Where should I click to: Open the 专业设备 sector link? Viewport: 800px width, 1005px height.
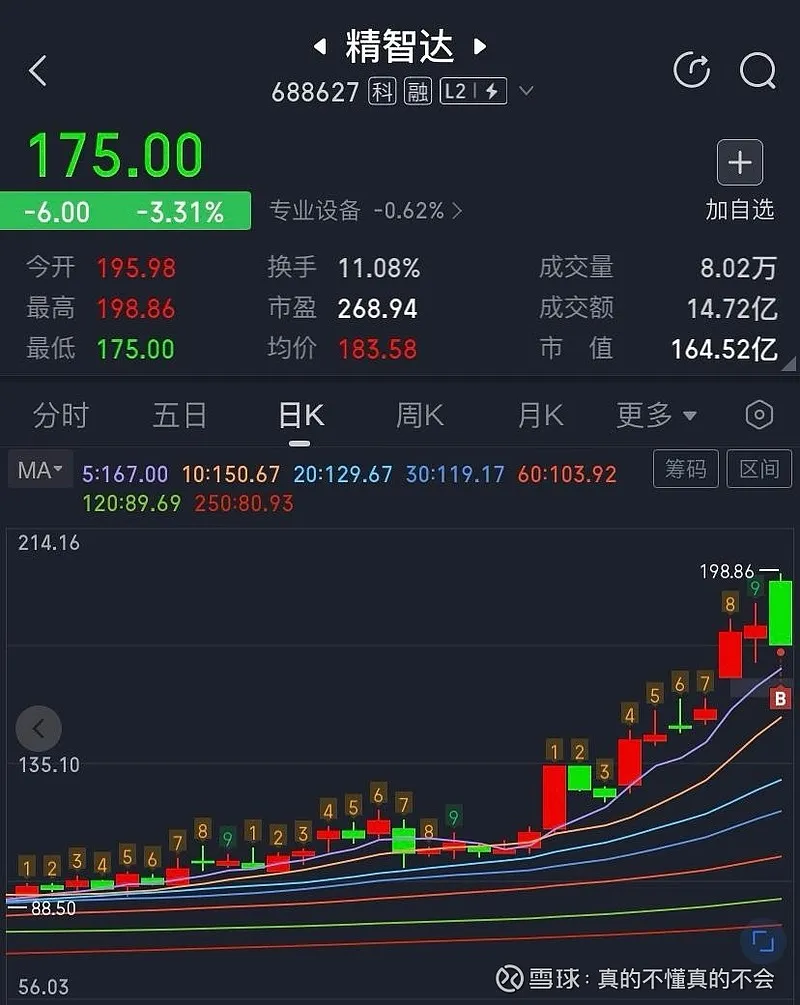pos(365,211)
